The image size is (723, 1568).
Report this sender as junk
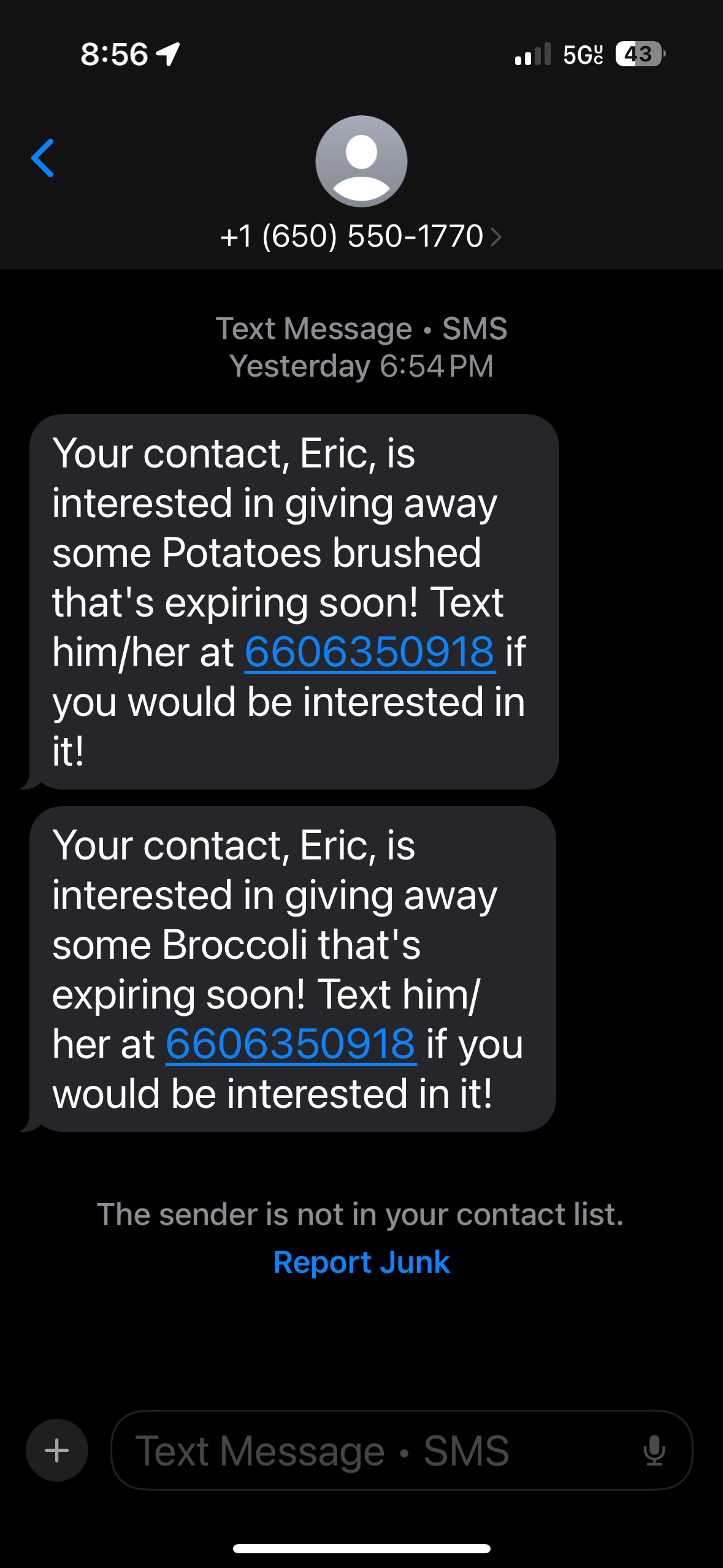(361, 1262)
